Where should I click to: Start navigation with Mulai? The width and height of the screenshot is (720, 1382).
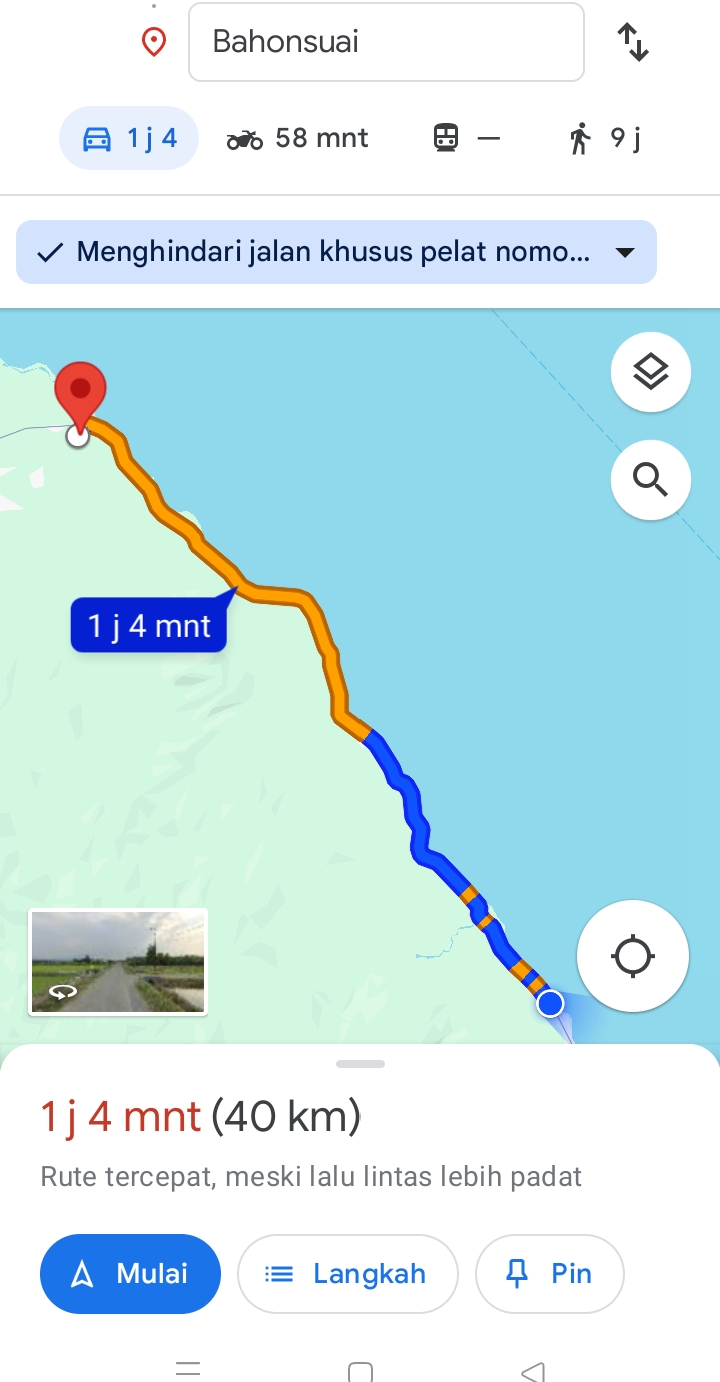[x=130, y=1273]
